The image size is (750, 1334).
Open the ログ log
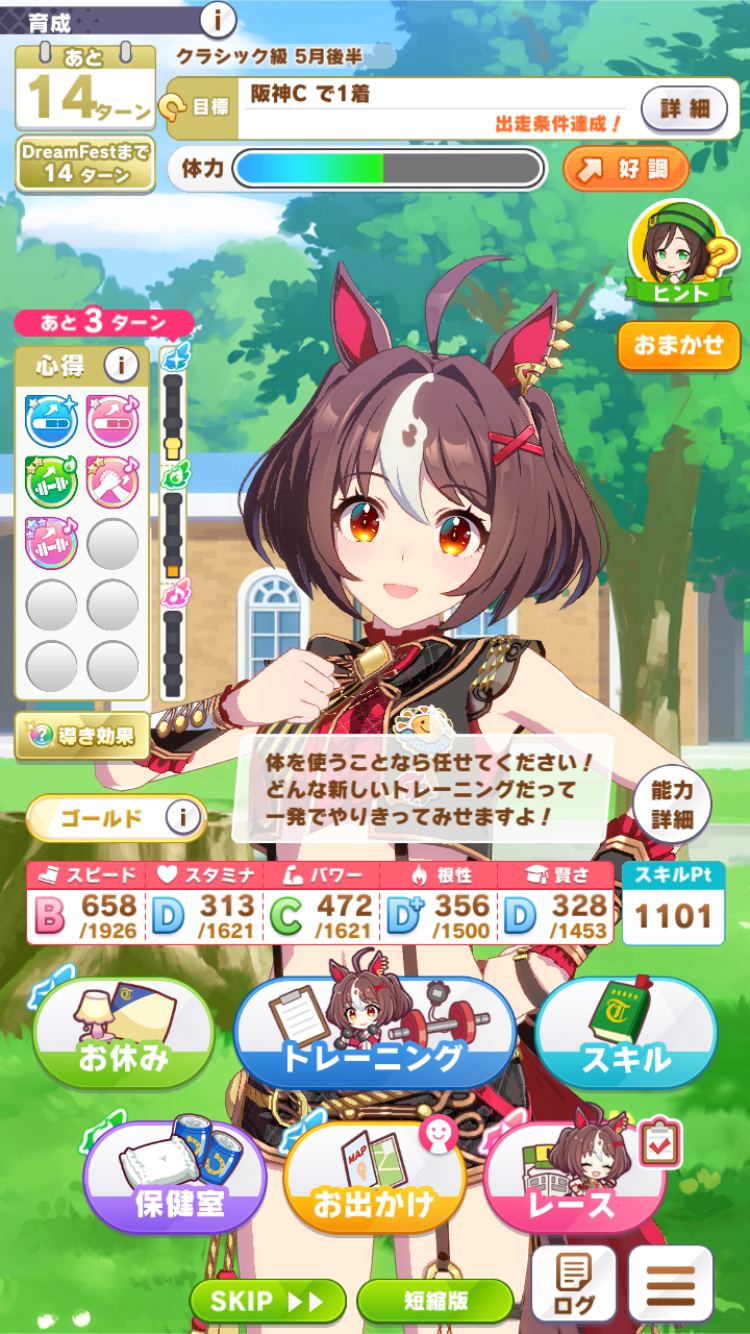[573, 1283]
